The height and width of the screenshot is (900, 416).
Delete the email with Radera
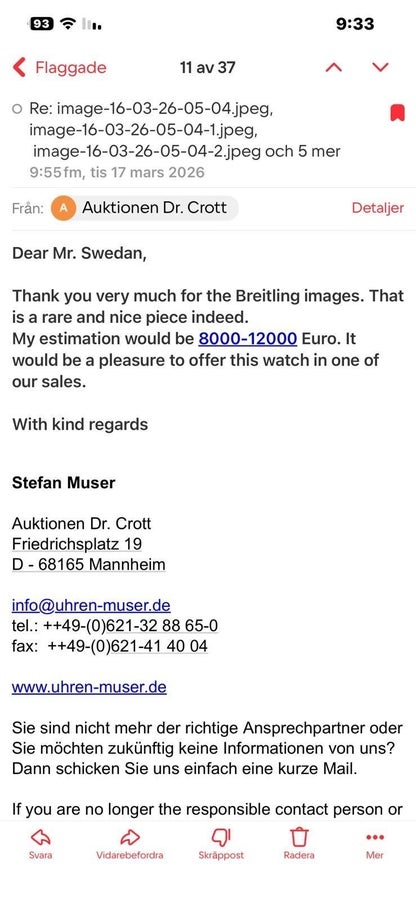coord(299,845)
